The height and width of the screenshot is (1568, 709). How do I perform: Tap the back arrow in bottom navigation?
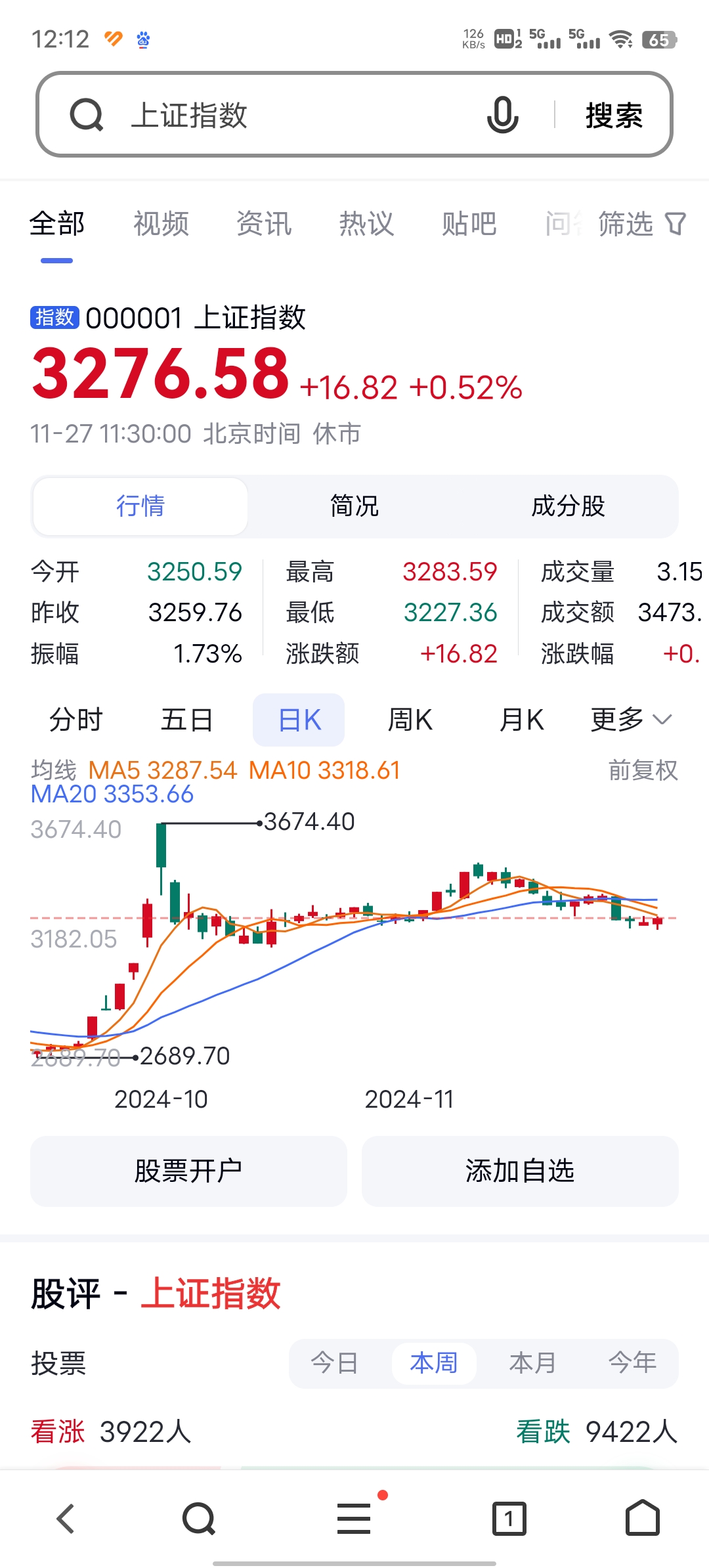pyautogui.click(x=64, y=1518)
